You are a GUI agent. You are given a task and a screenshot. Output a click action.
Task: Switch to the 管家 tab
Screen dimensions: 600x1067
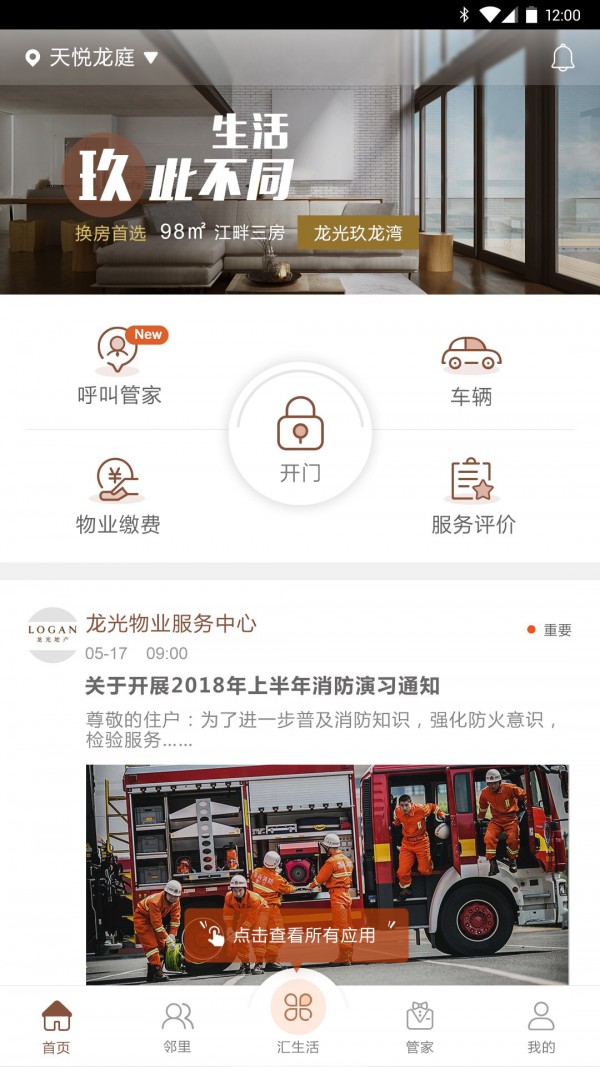[x=420, y=1027]
